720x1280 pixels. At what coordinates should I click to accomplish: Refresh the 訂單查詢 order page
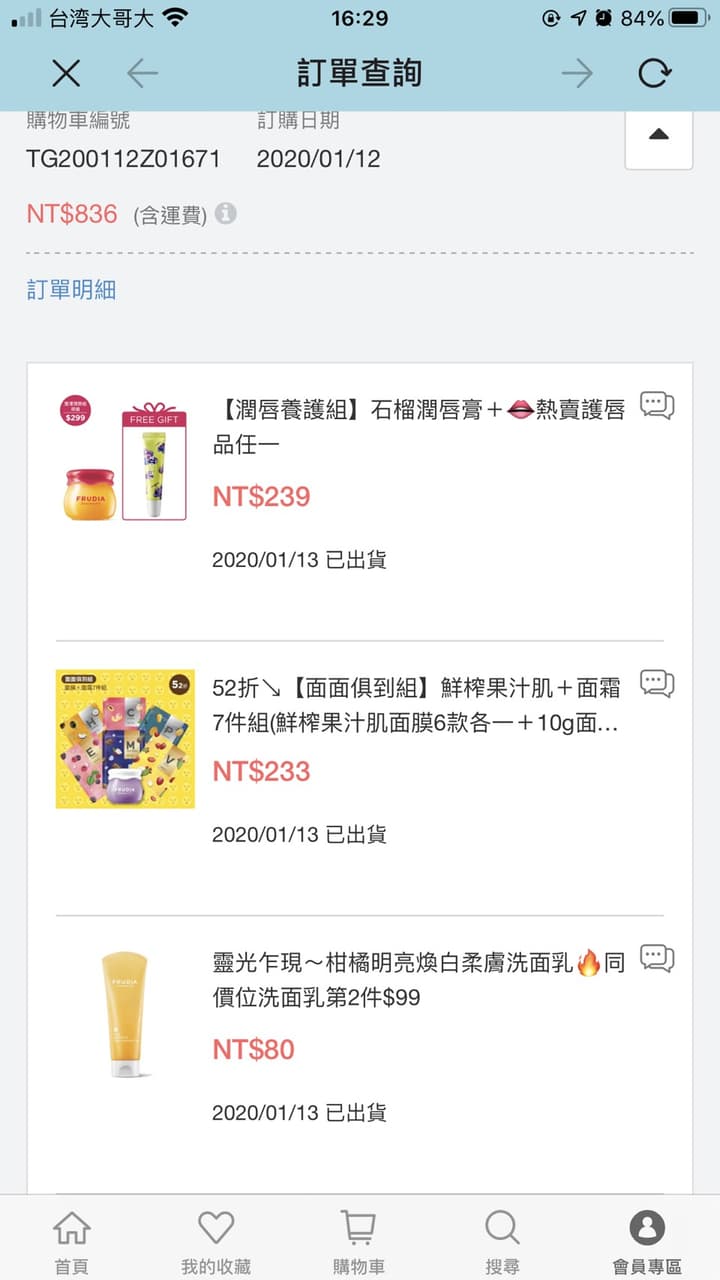[x=655, y=73]
